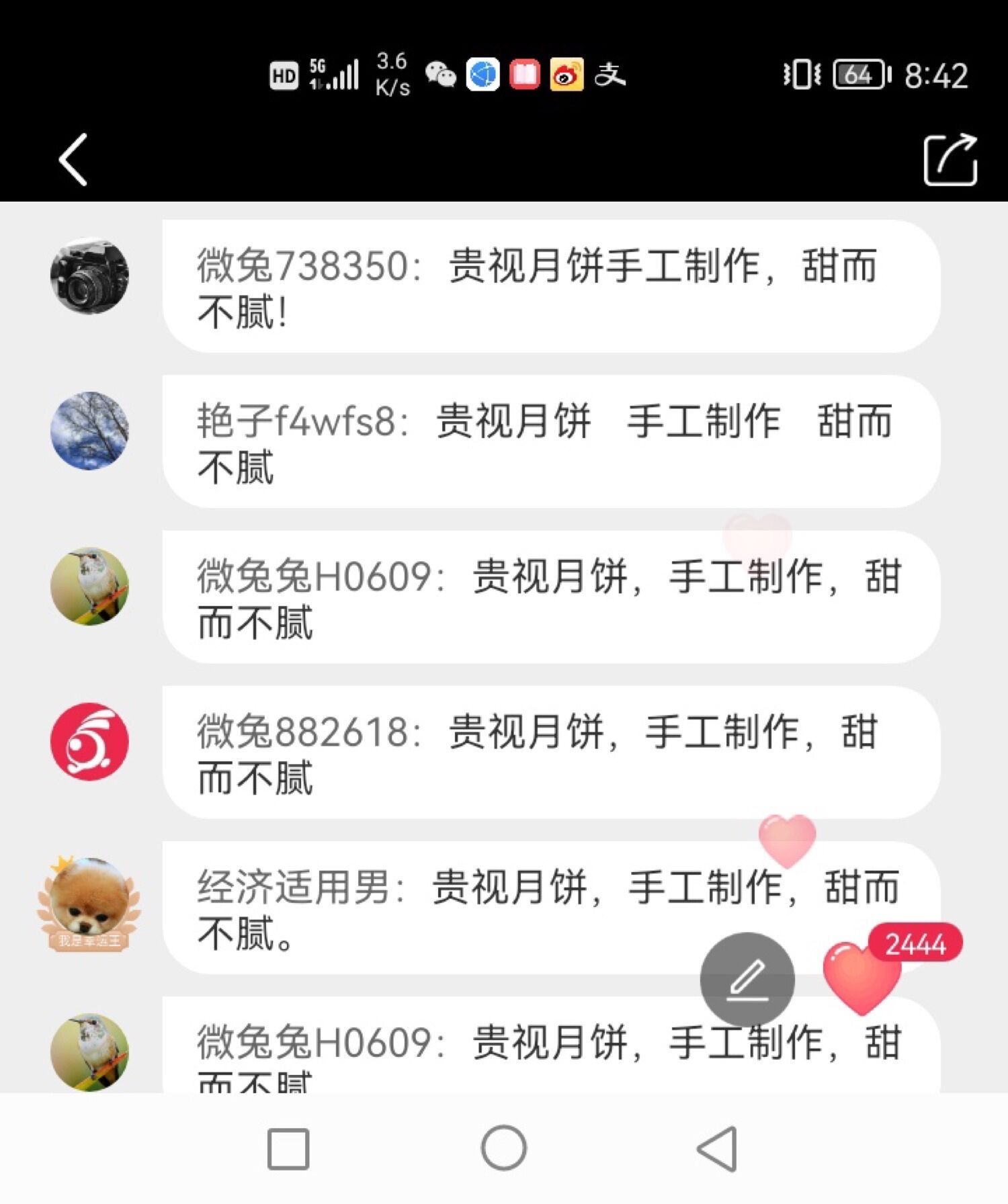The width and height of the screenshot is (1008, 1204).
Task: View the profile picture of 经济适用男
Action: (x=89, y=902)
